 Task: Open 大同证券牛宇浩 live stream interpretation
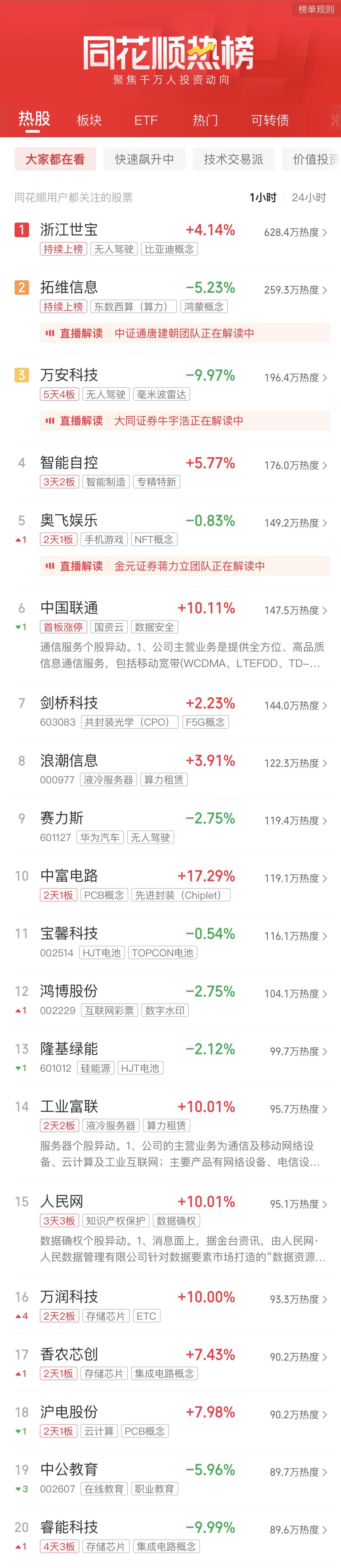pos(178,421)
